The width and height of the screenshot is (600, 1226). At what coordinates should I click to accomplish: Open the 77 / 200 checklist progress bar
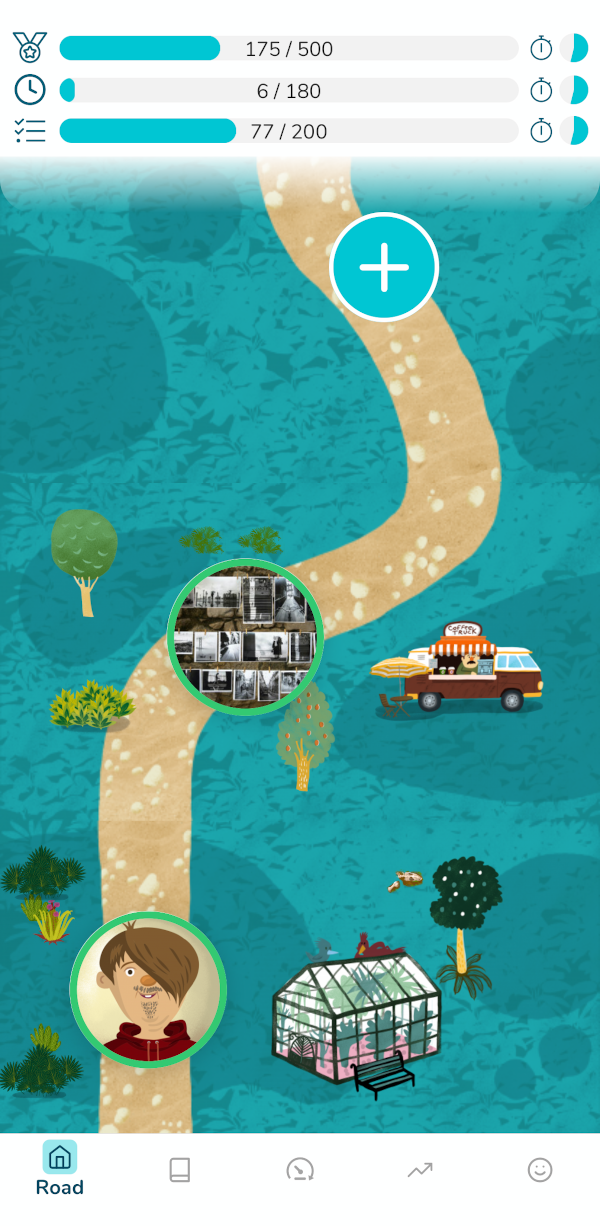289,131
